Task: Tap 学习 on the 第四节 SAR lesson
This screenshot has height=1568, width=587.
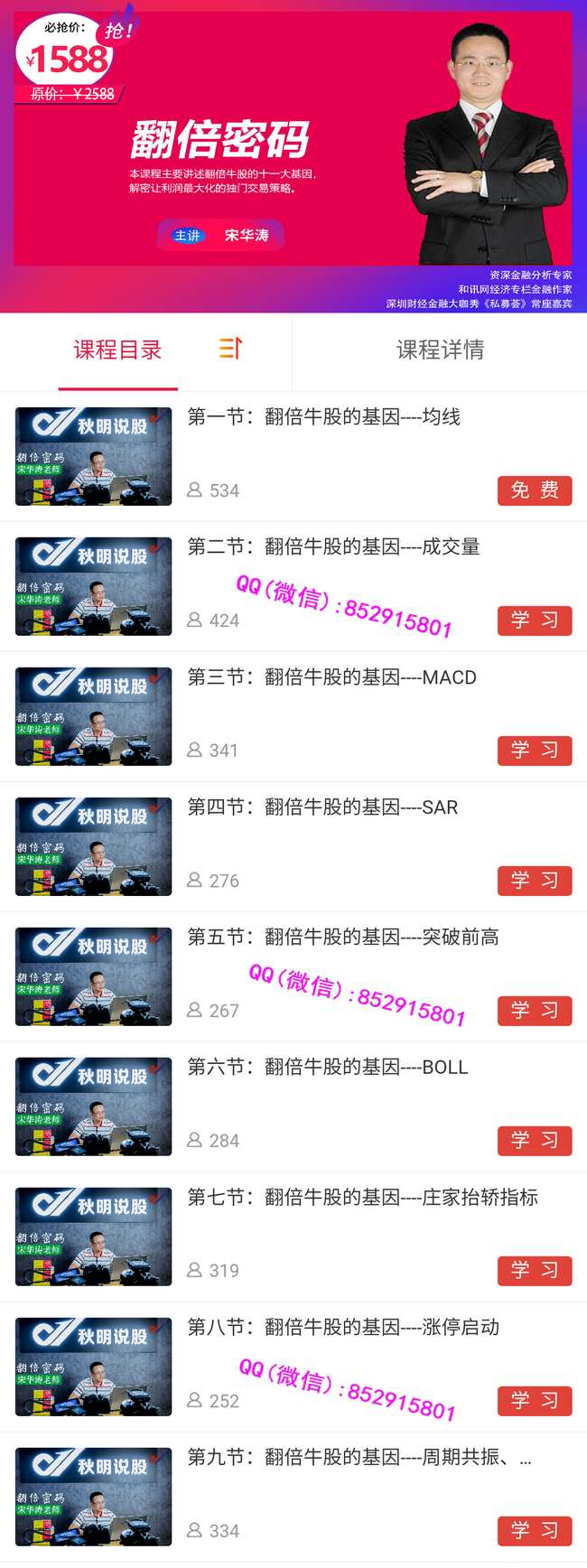Action: pos(535,881)
